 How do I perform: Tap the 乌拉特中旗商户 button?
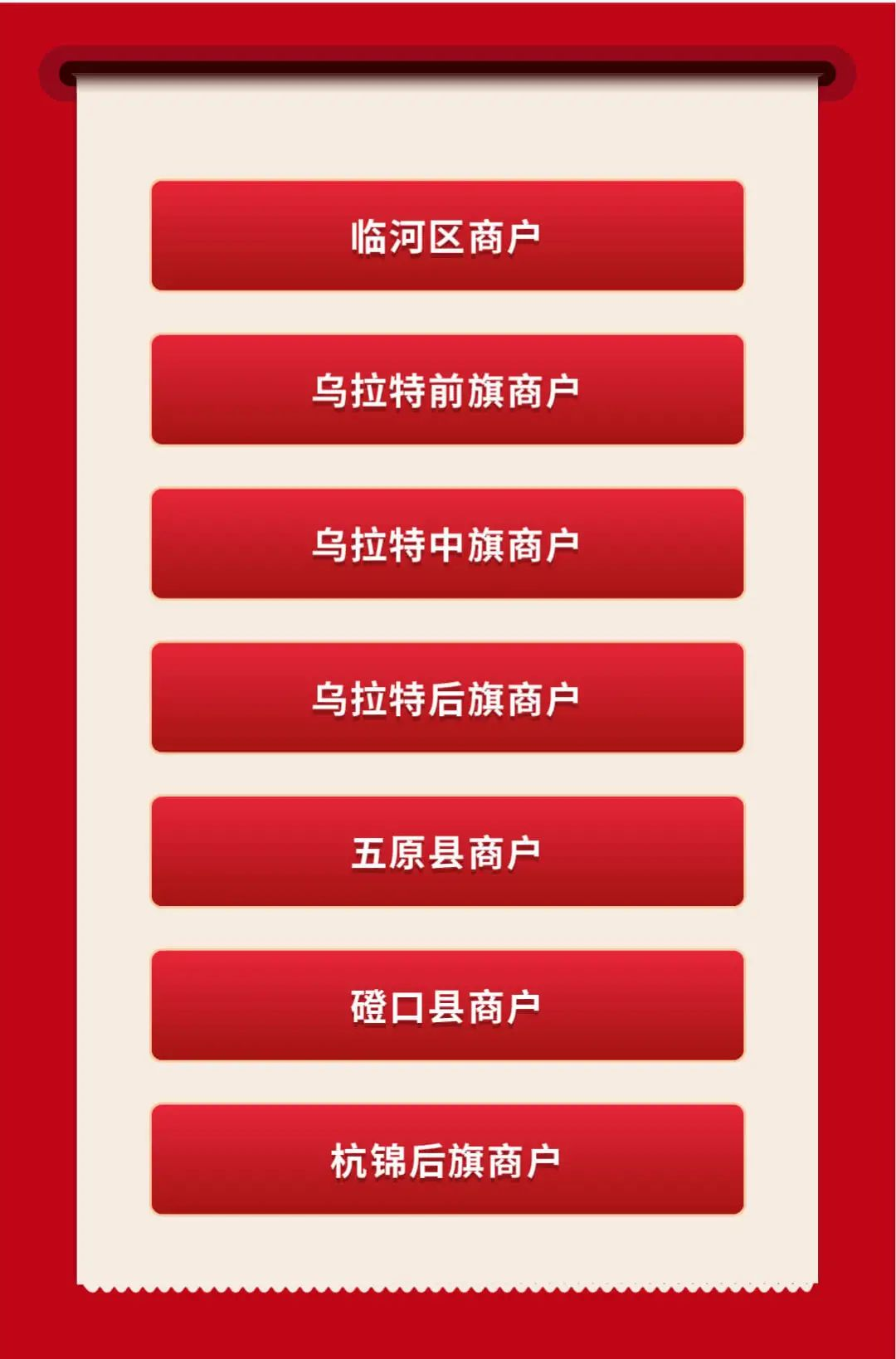pyautogui.click(x=447, y=544)
